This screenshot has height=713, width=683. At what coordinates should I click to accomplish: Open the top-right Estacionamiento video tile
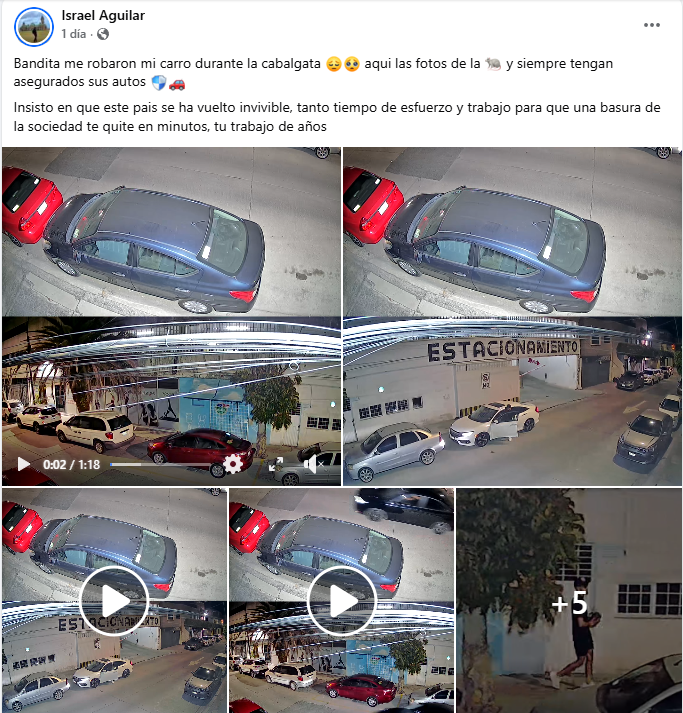click(512, 315)
